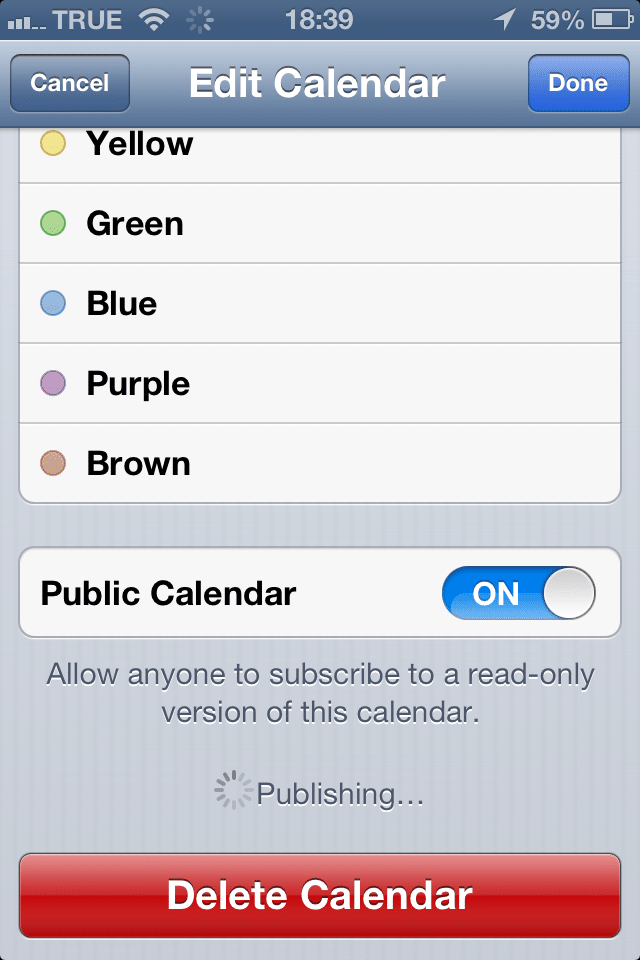The width and height of the screenshot is (640, 960).
Task: Choose the Green color option
Action: tap(320, 223)
